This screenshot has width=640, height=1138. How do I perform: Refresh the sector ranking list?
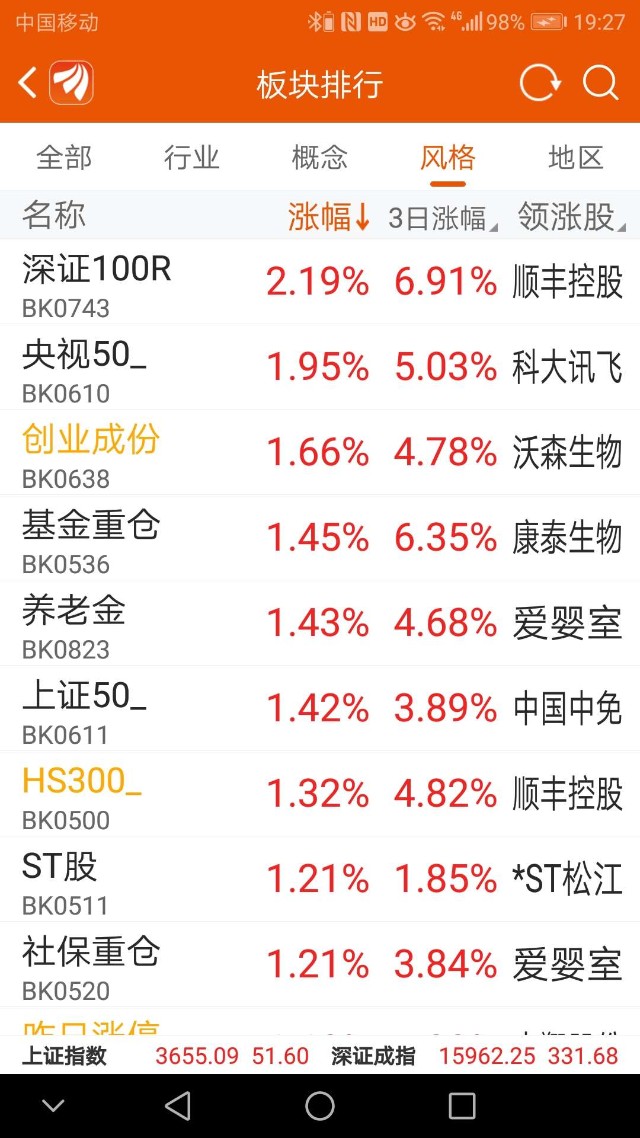(x=539, y=84)
